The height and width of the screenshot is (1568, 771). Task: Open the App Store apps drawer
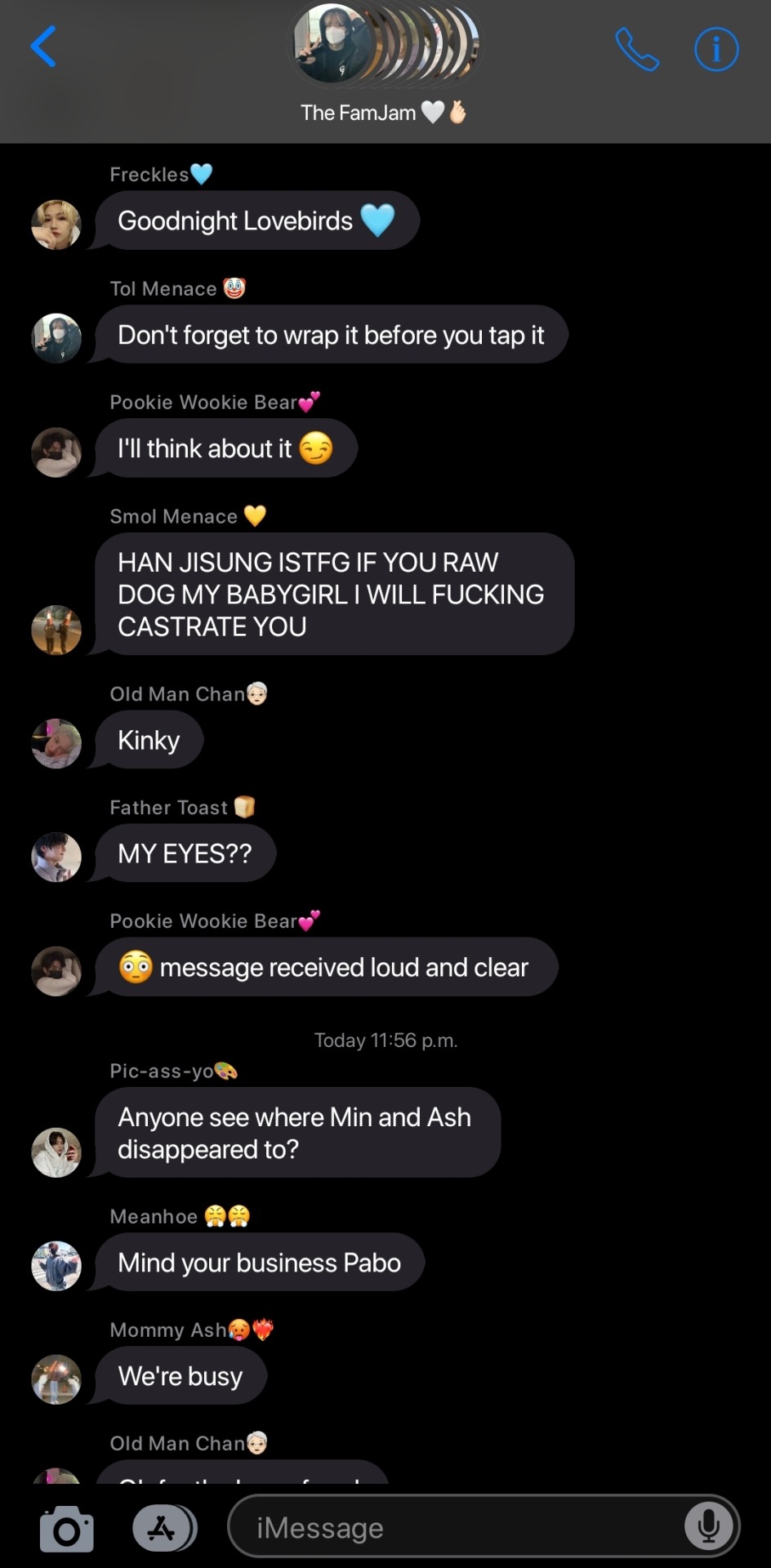(x=163, y=1528)
